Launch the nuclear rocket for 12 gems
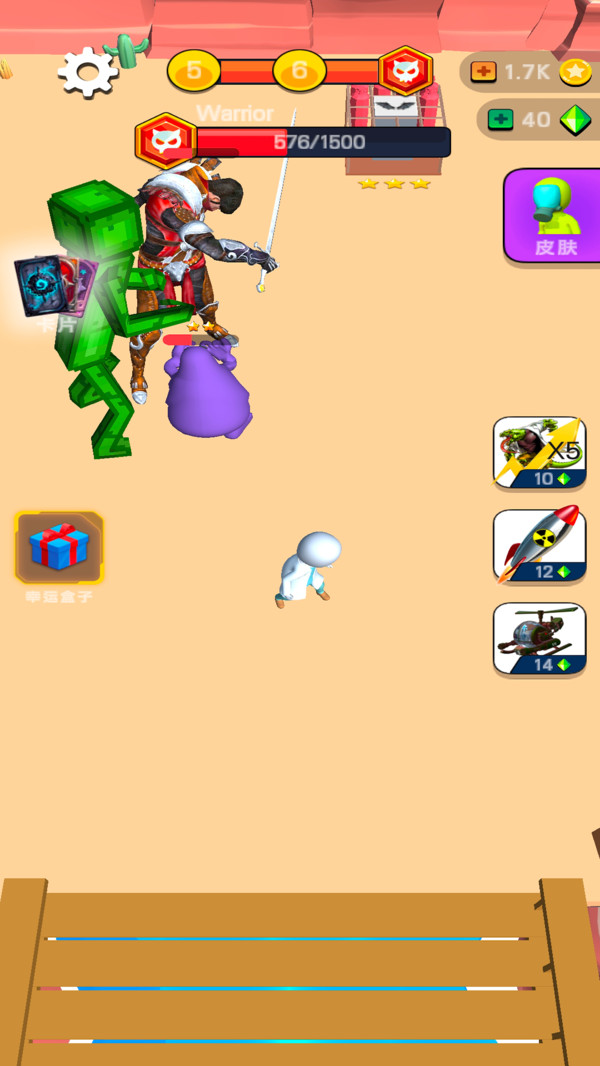The image size is (600, 1066). pos(539,545)
